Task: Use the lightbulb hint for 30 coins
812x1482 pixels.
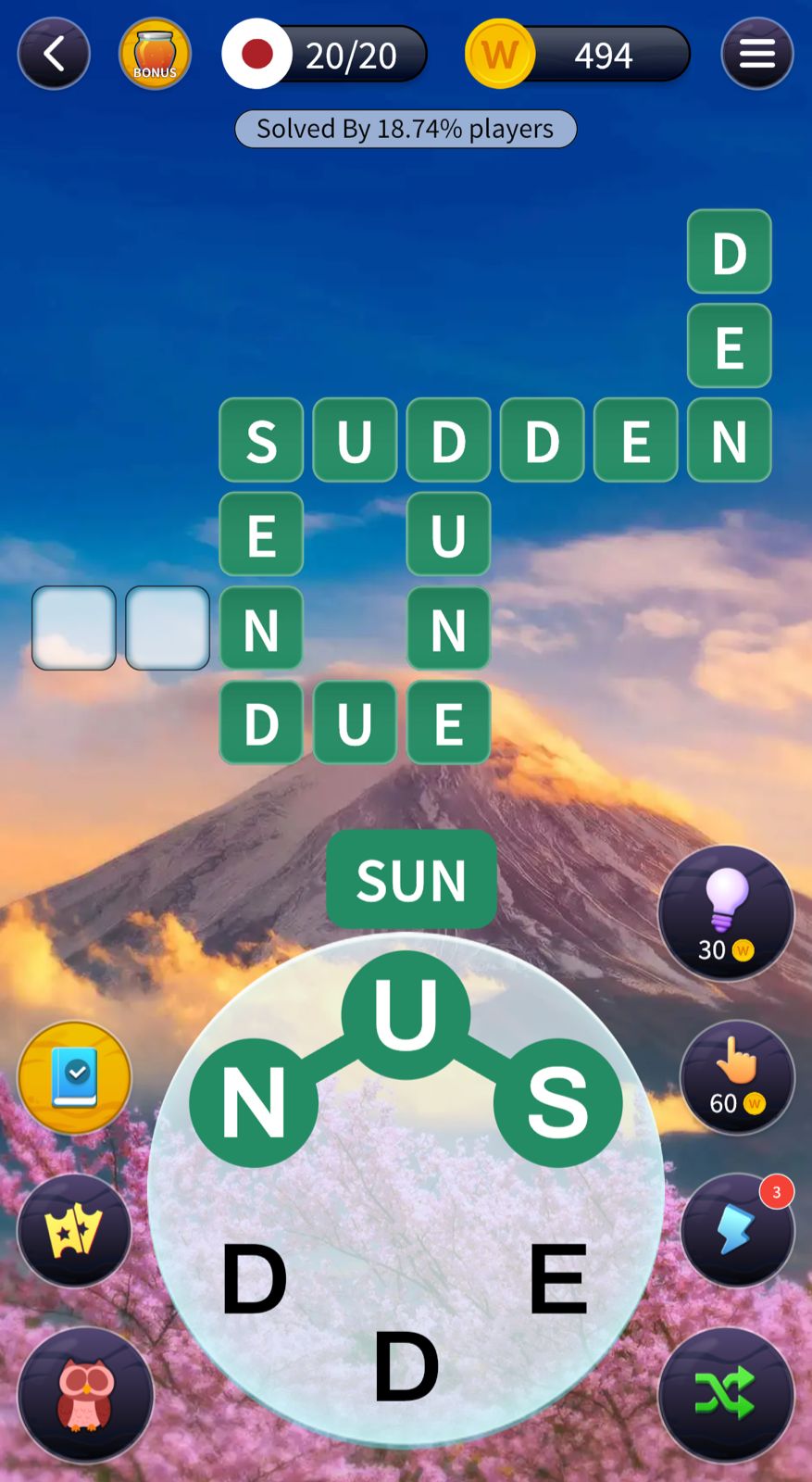Action: pos(726,912)
